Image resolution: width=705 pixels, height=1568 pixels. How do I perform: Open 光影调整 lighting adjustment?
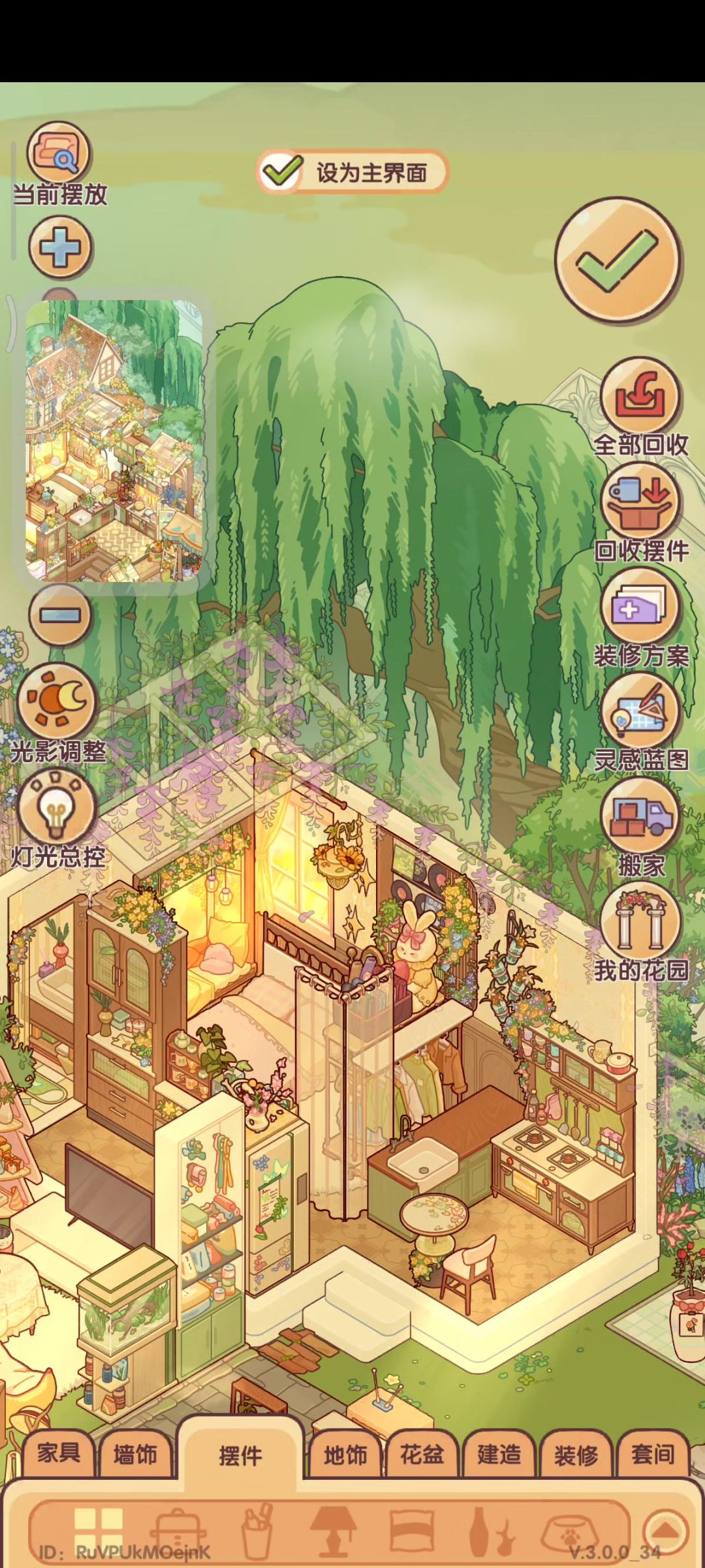pyautogui.click(x=57, y=701)
